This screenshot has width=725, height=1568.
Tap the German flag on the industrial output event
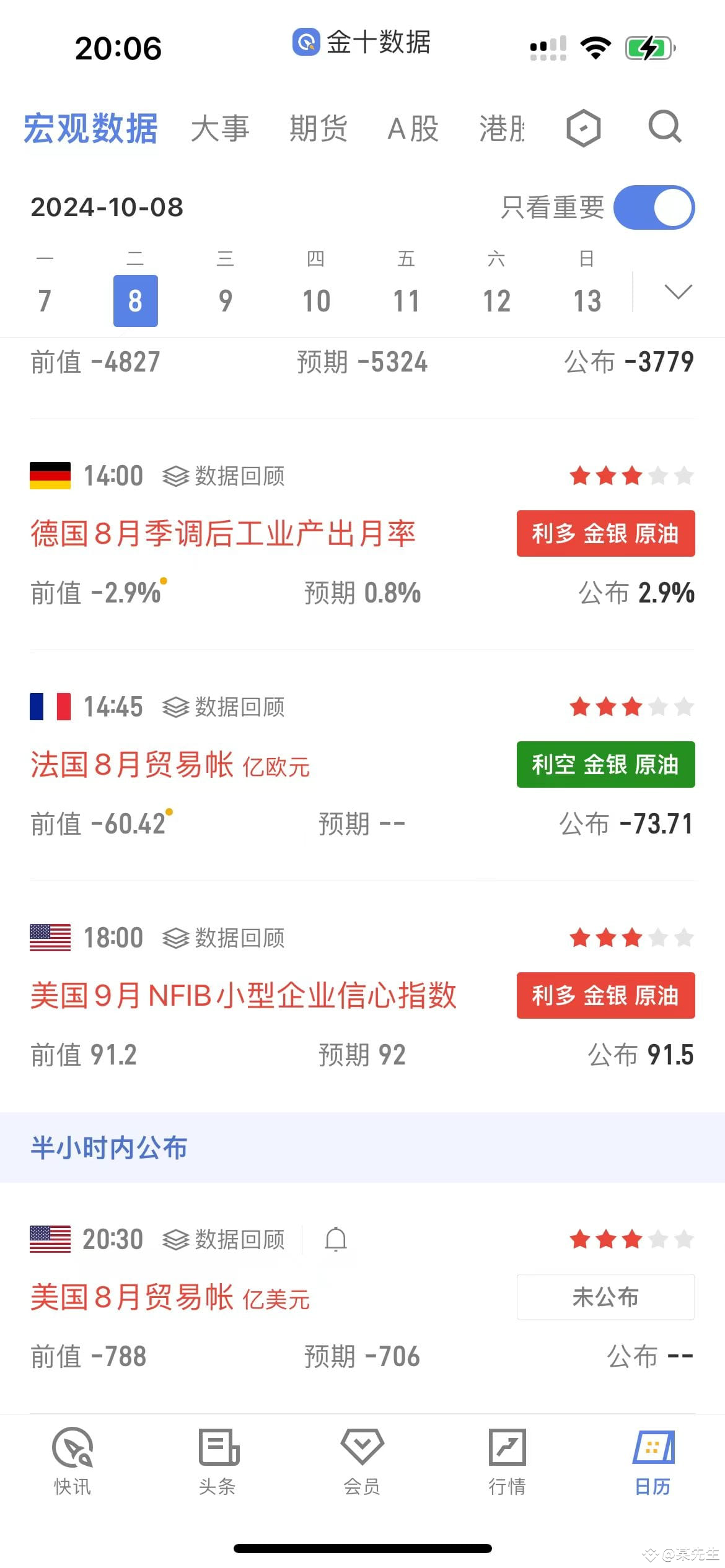[x=50, y=476]
